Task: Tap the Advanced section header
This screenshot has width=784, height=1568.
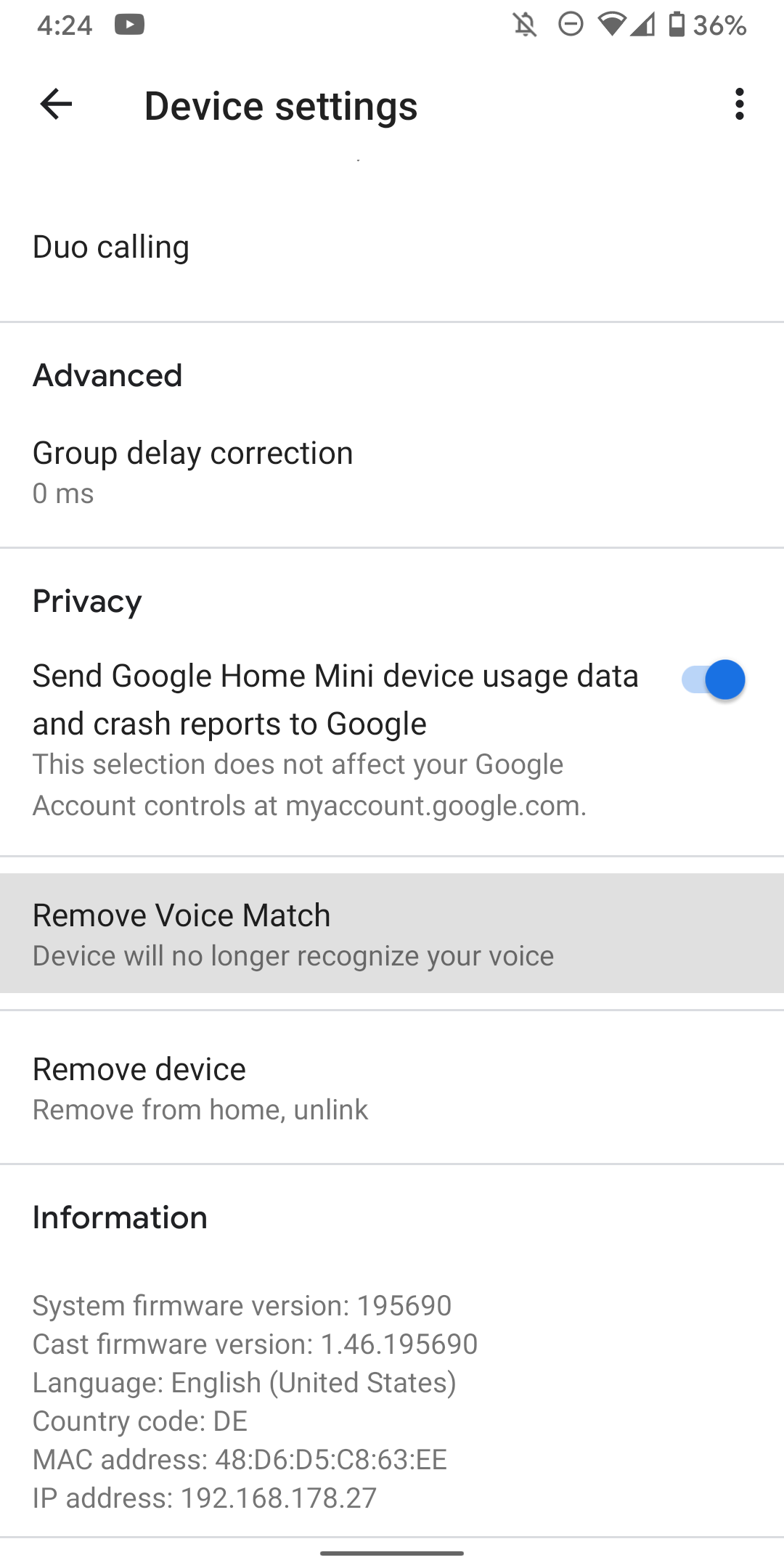Action: [x=107, y=375]
